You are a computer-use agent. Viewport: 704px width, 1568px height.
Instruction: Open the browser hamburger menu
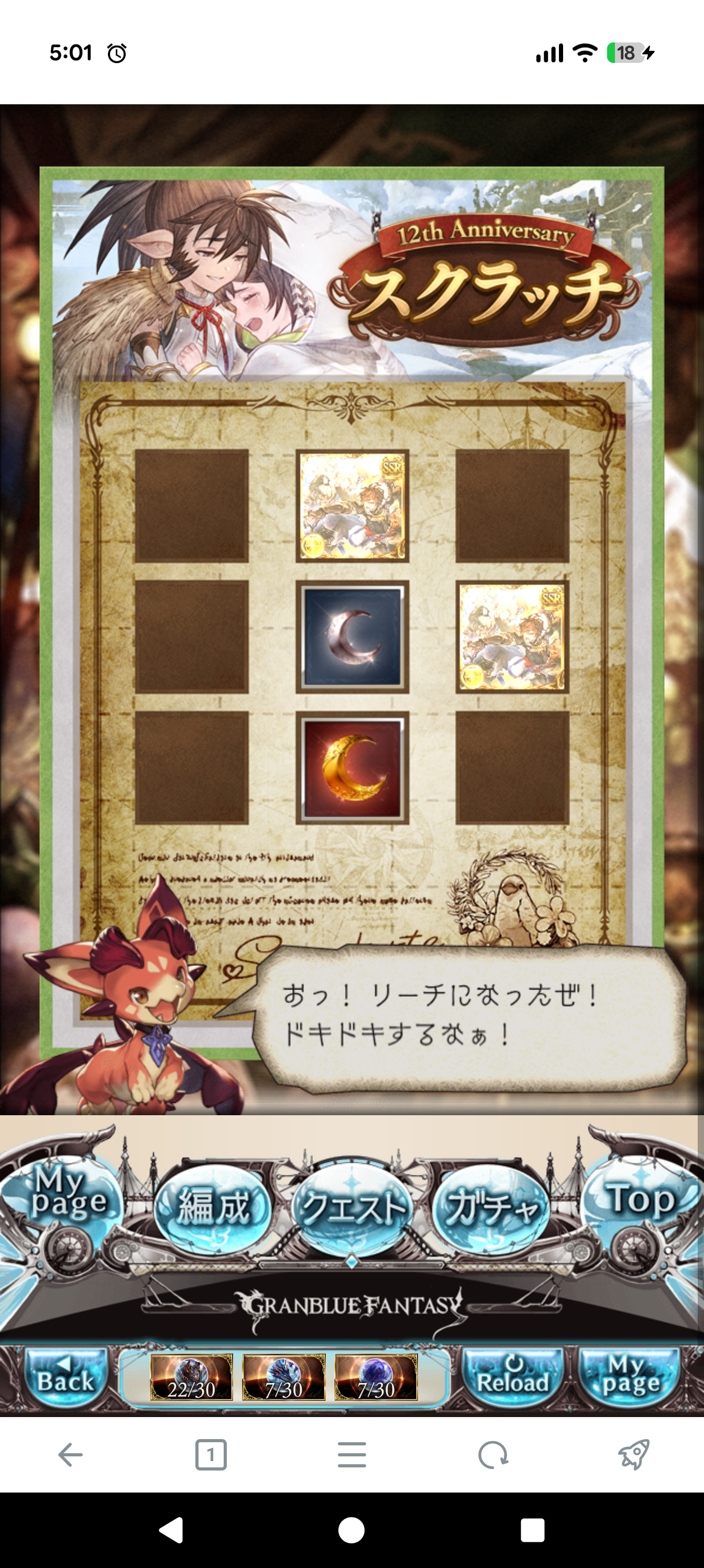351,1455
